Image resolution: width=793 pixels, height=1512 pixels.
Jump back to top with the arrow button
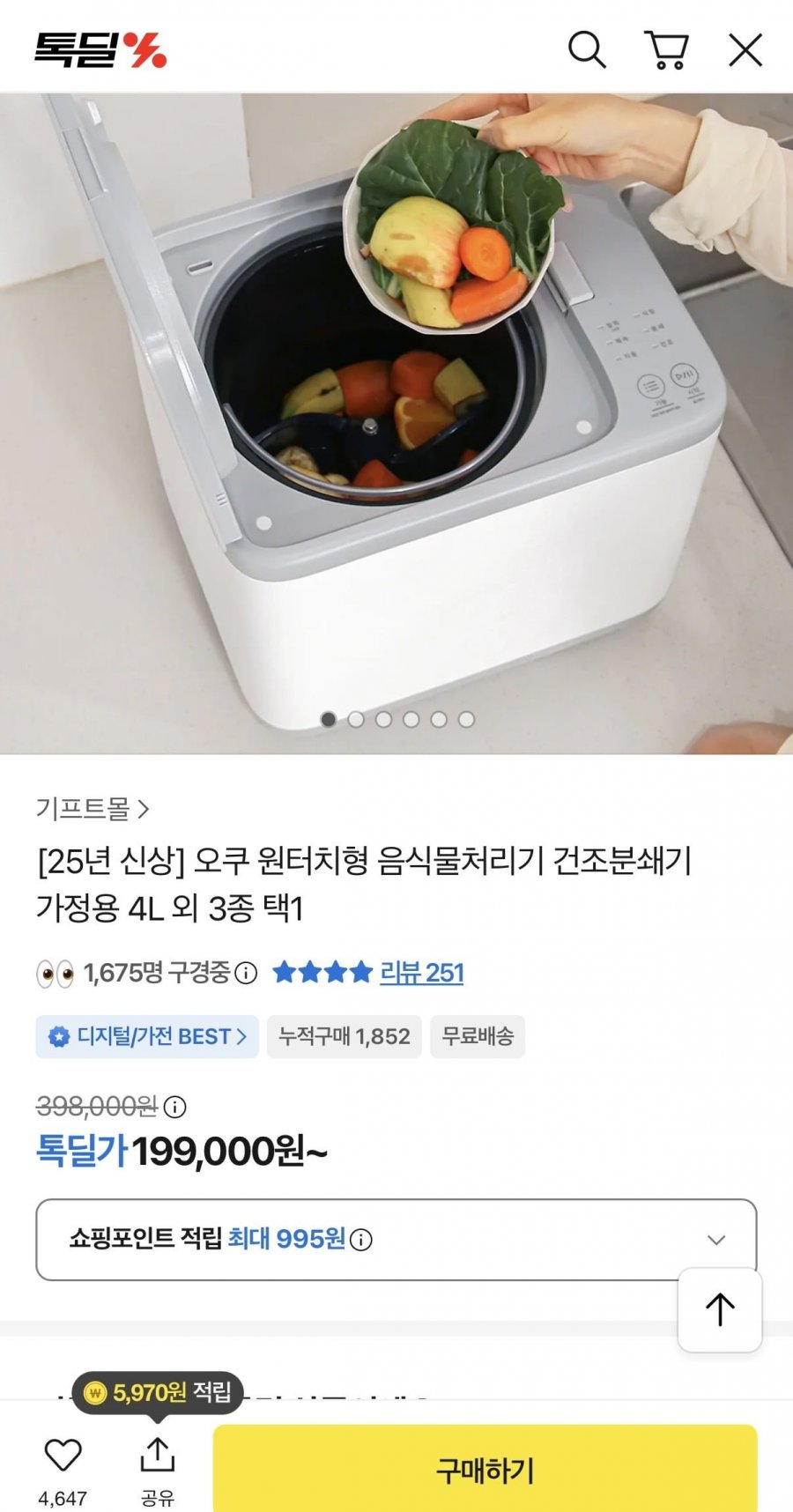point(720,1309)
